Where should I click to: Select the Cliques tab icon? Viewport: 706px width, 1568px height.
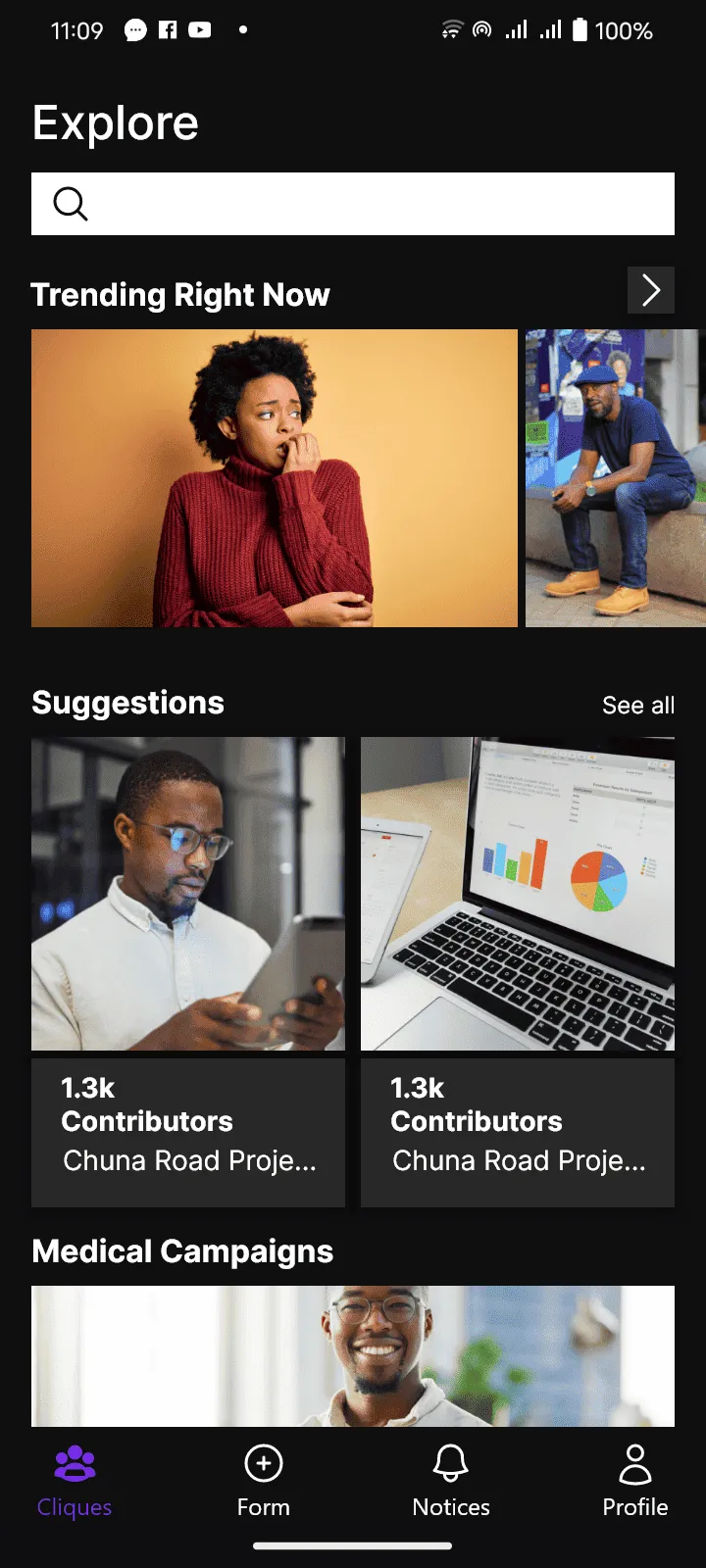point(74,1462)
